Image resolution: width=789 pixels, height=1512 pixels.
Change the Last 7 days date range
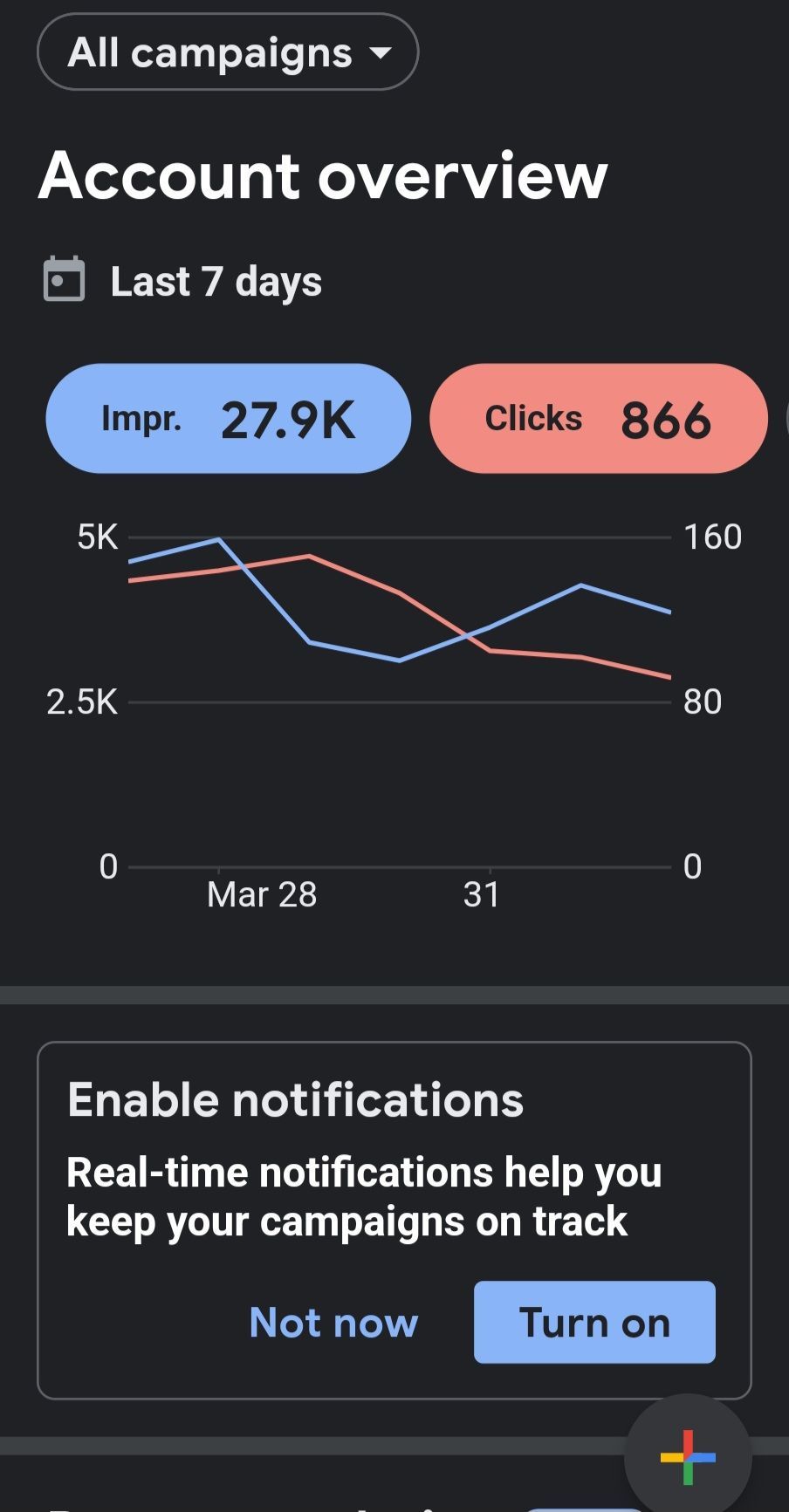[183, 281]
